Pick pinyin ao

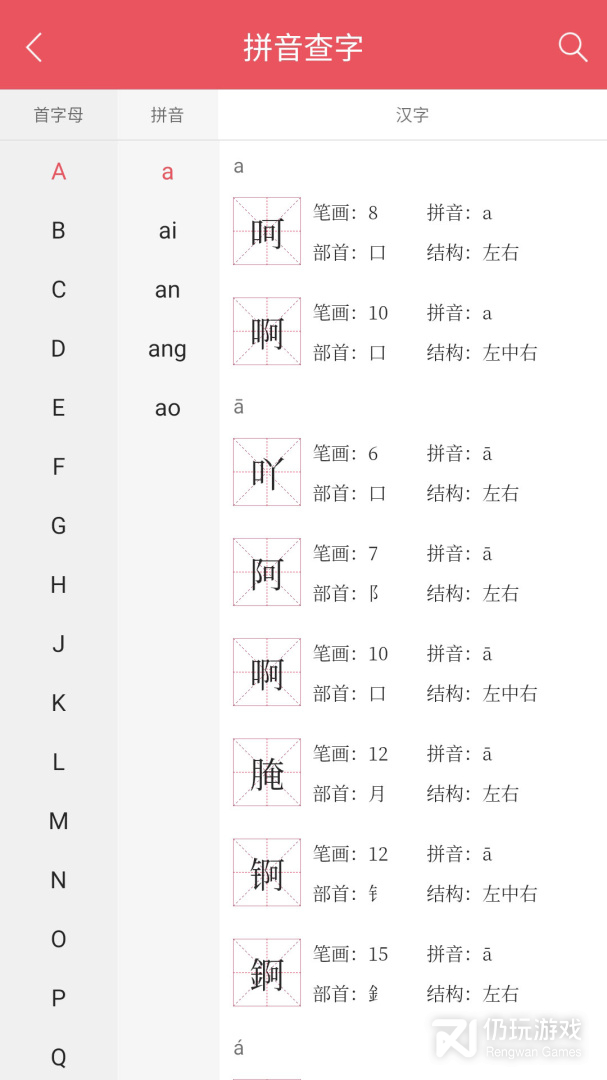pyautogui.click(x=167, y=408)
